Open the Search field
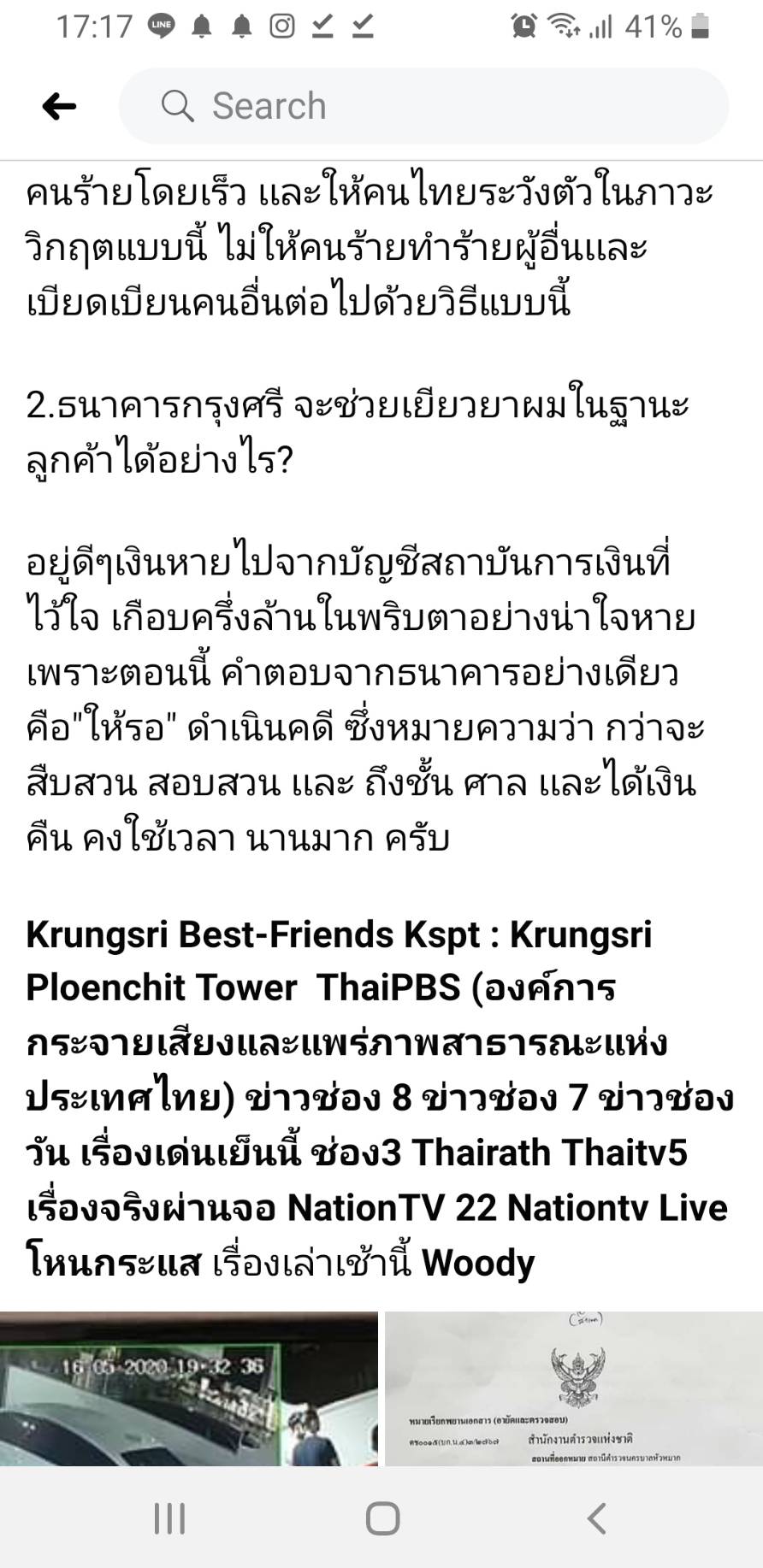763x1568 pixels. tap(423, 106)
